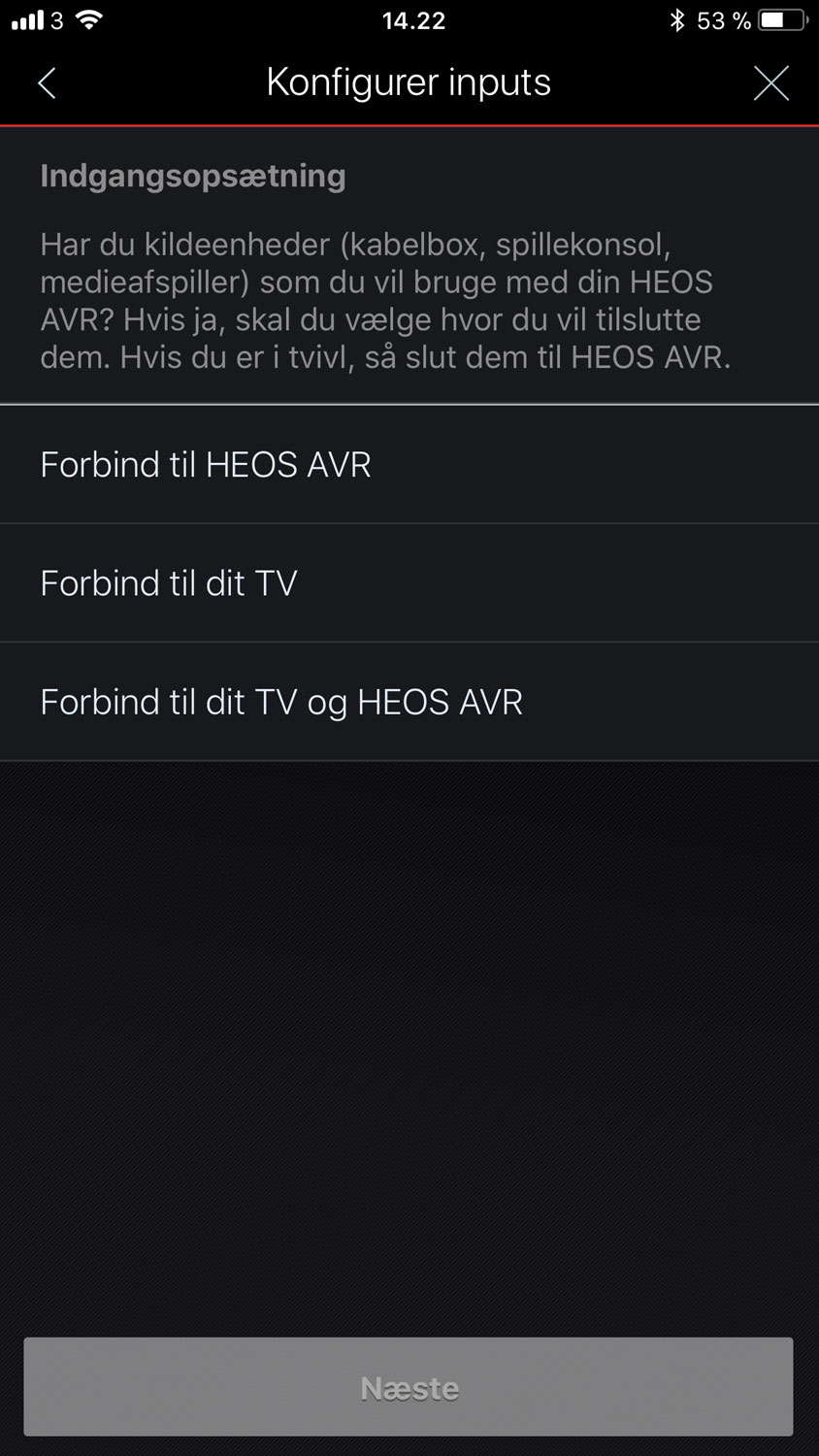Viewport: 819px width, 1456px height.
Task: Pick Forbind til dit TV og HEOS AVR
Action: pyautogui.click(x=409, y=702)
